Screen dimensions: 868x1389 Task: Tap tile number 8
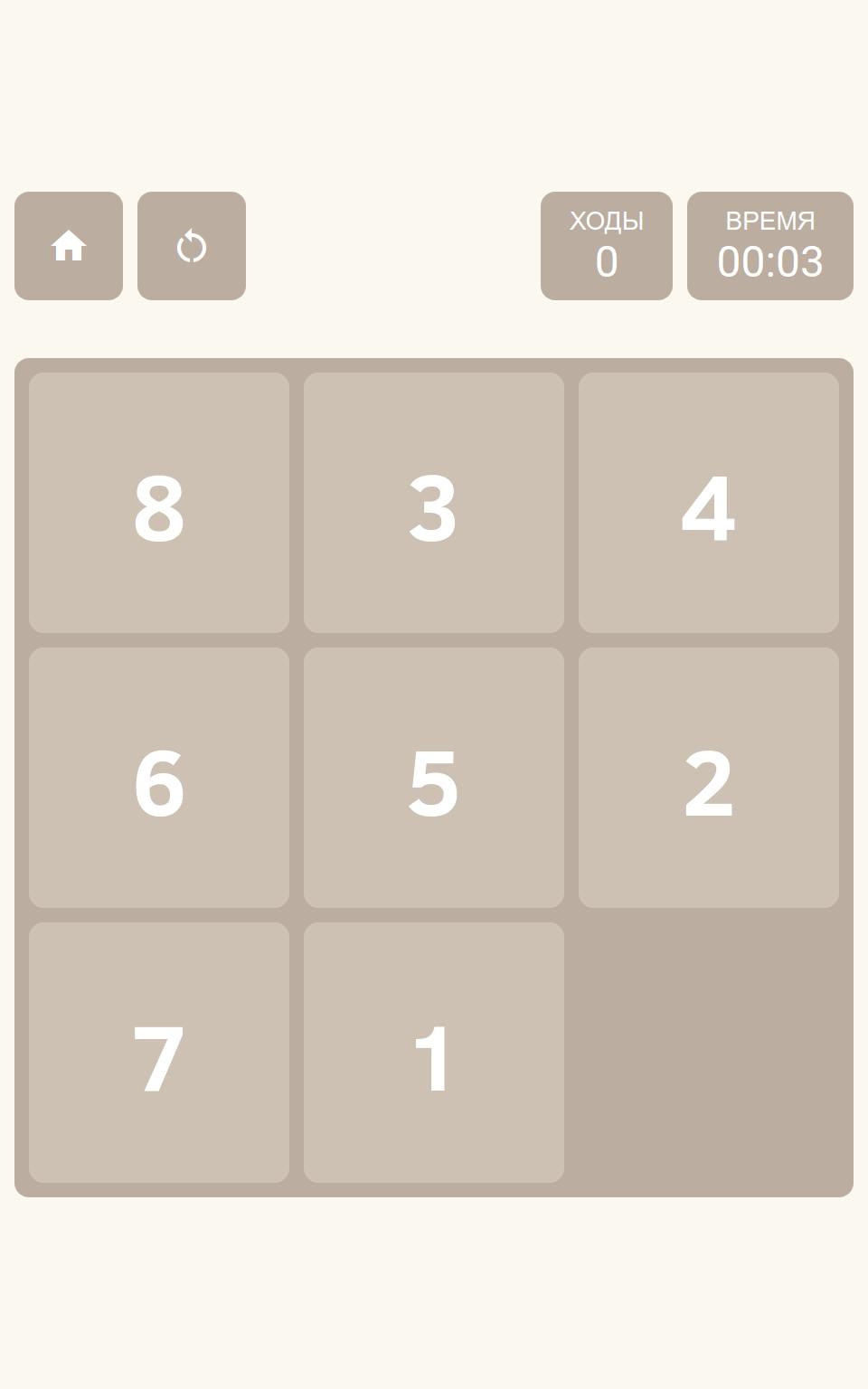[x=159, y=503]
